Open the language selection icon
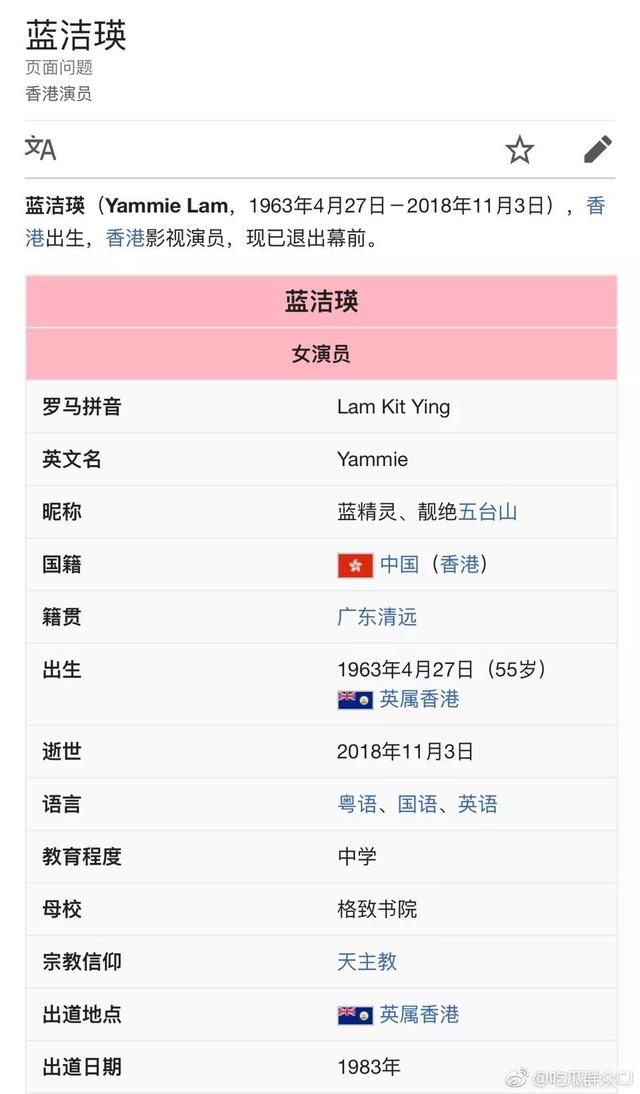This screenshot has width=640, height=1094. click(41, 149)
